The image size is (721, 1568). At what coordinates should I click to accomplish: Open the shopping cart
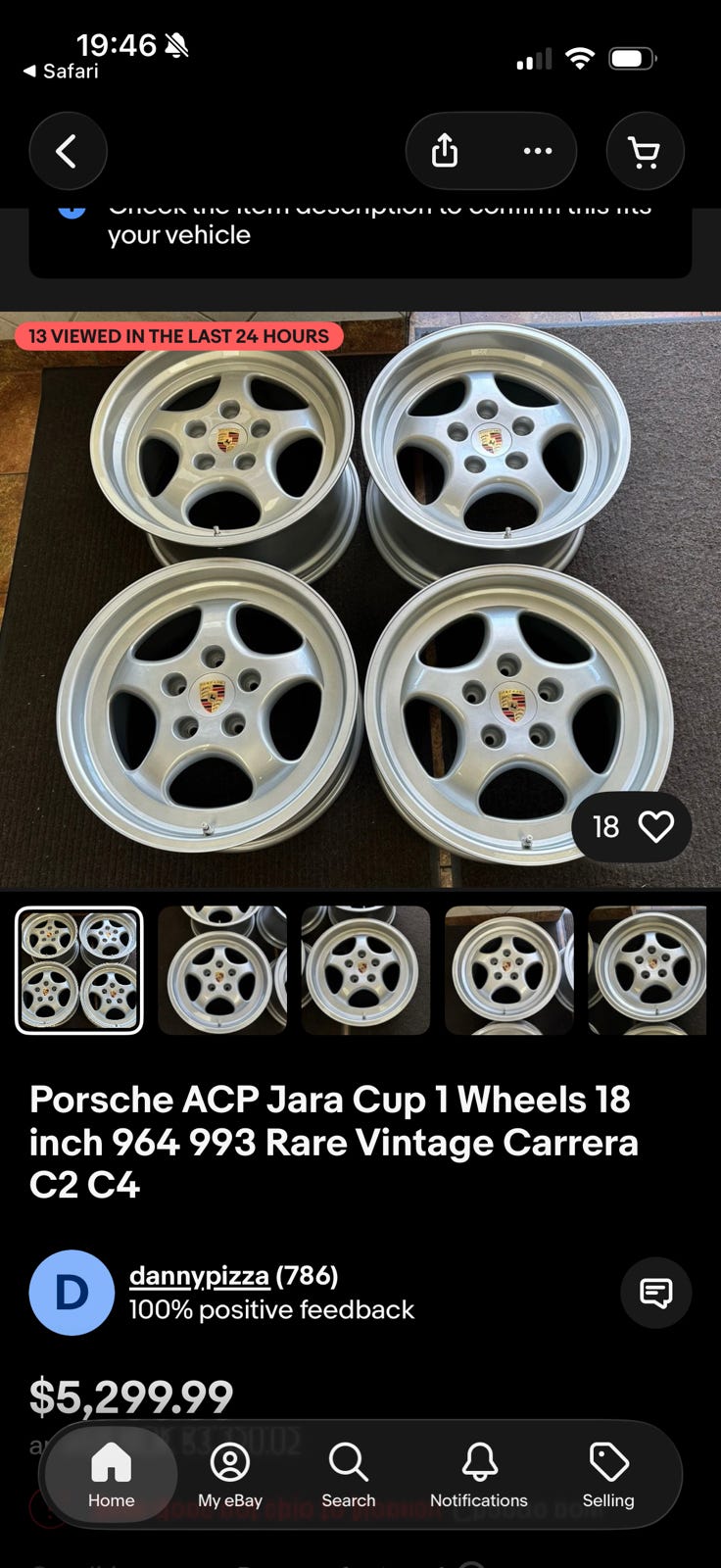[x=645, y=151]
